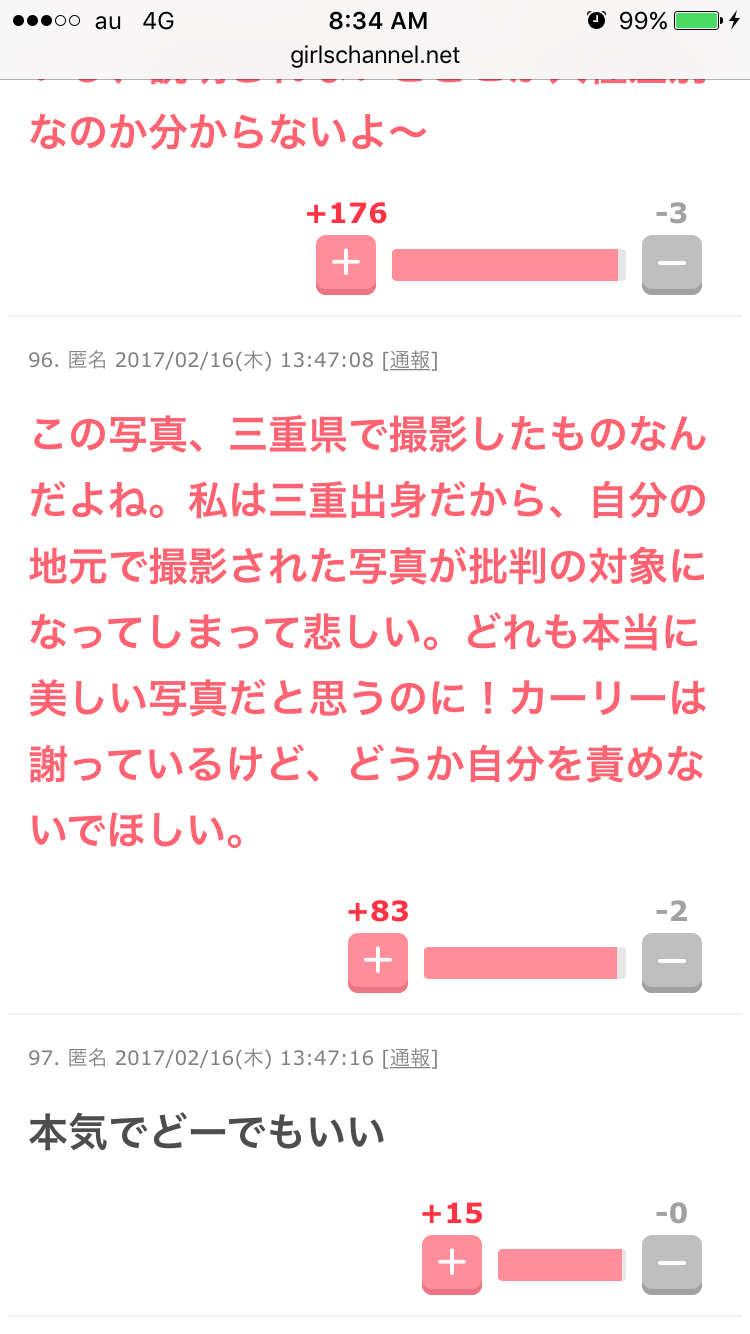Report comment 97 via 通報 link
750x1334 pixels.
[410, 1058]
